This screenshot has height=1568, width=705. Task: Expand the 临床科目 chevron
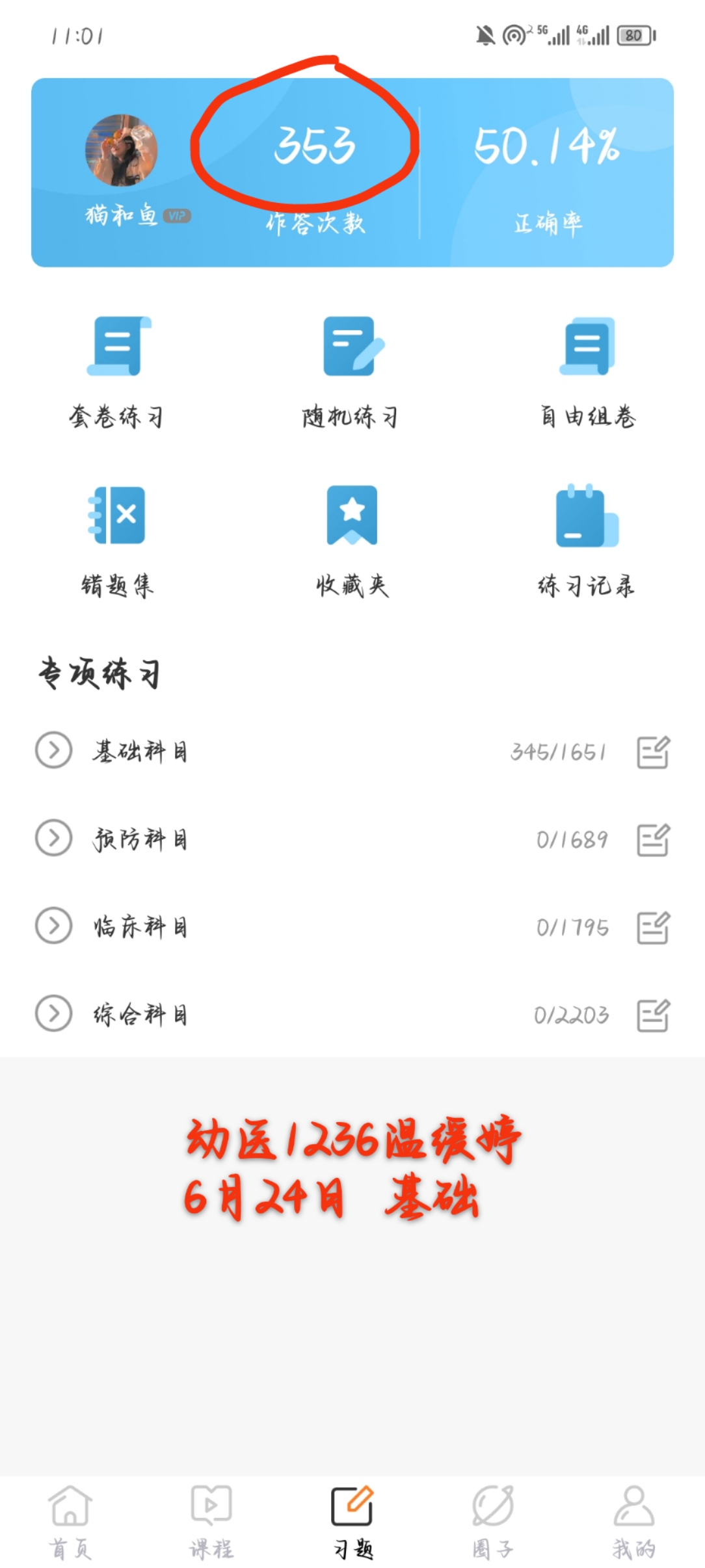[53, 926]
